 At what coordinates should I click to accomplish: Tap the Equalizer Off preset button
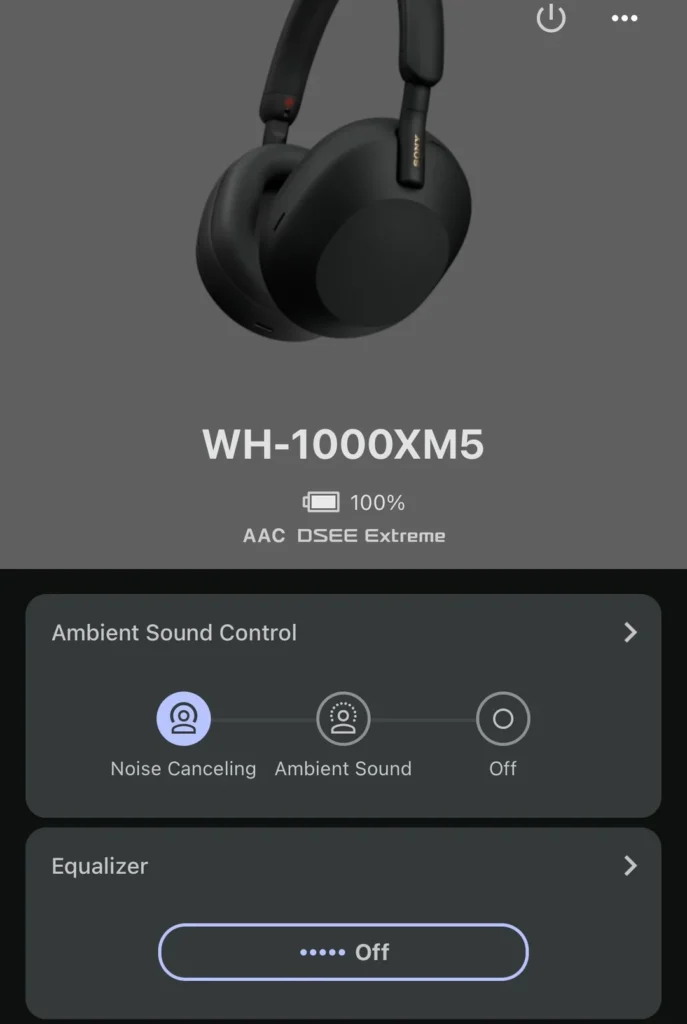point(343,952)
